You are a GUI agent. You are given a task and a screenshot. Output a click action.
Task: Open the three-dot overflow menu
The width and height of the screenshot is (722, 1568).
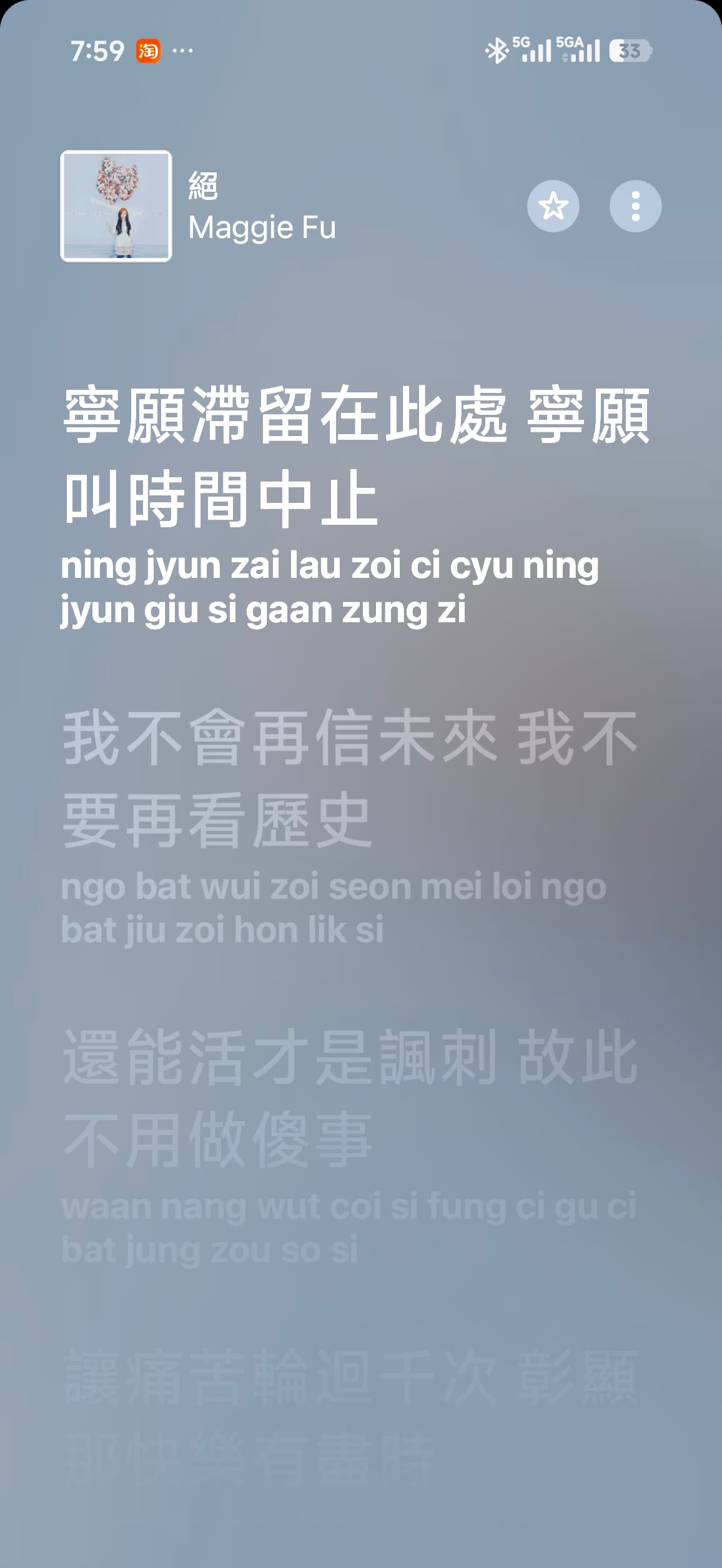635,206
